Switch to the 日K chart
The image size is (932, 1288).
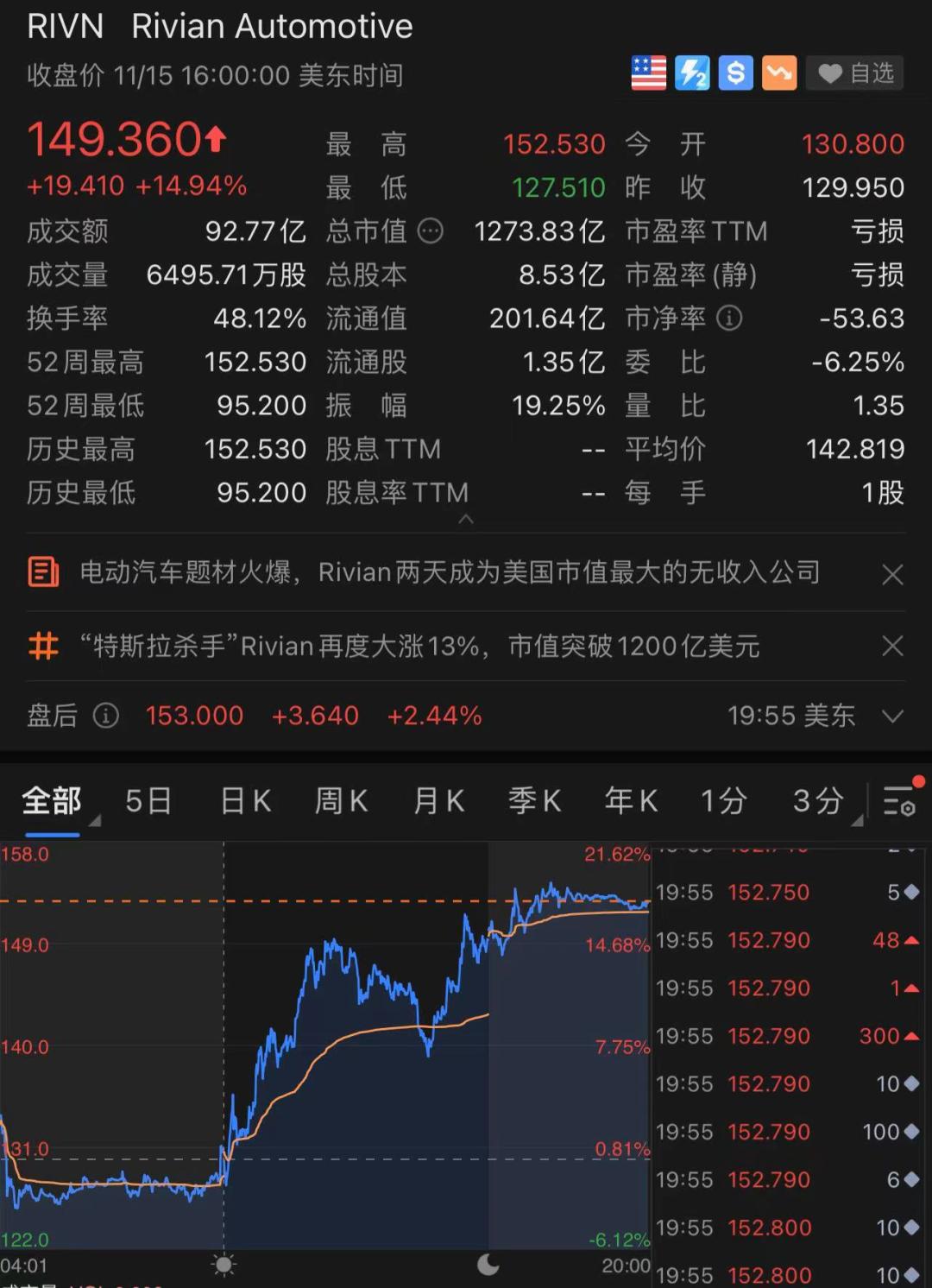246,801
